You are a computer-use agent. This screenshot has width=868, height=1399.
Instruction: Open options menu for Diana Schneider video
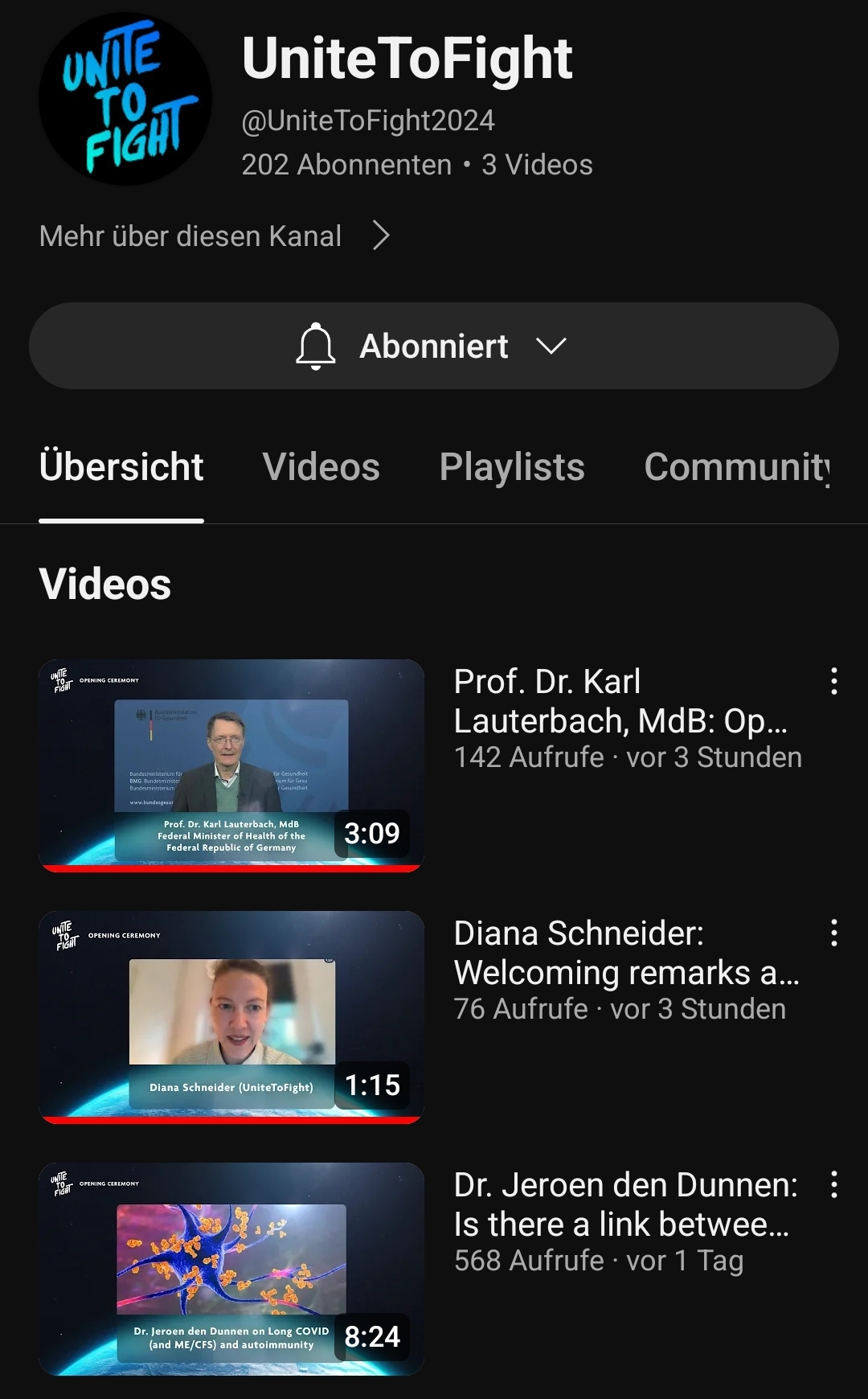[x=834, y=933]
